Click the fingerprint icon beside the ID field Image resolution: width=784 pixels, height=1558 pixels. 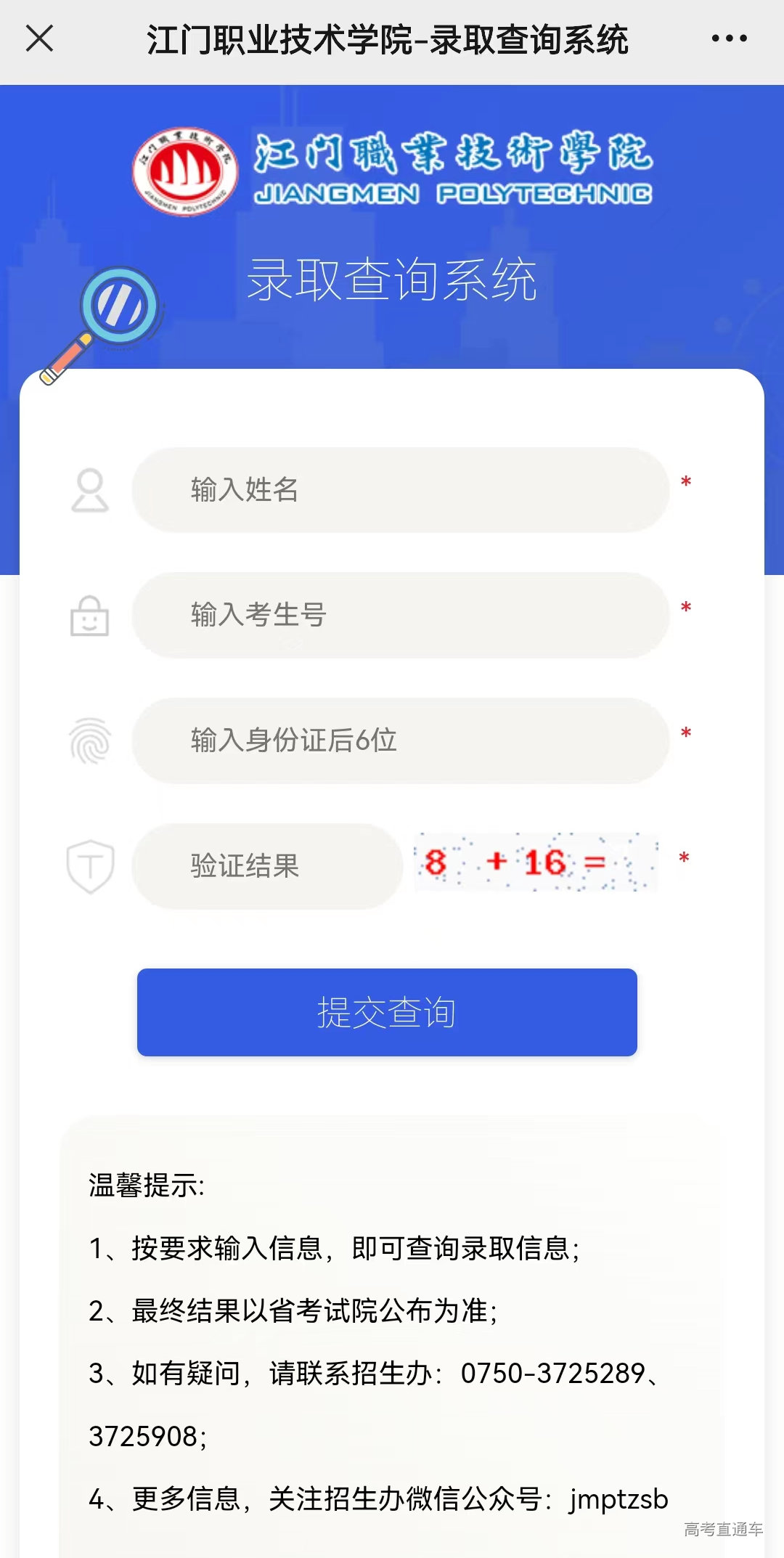[91, 741]
